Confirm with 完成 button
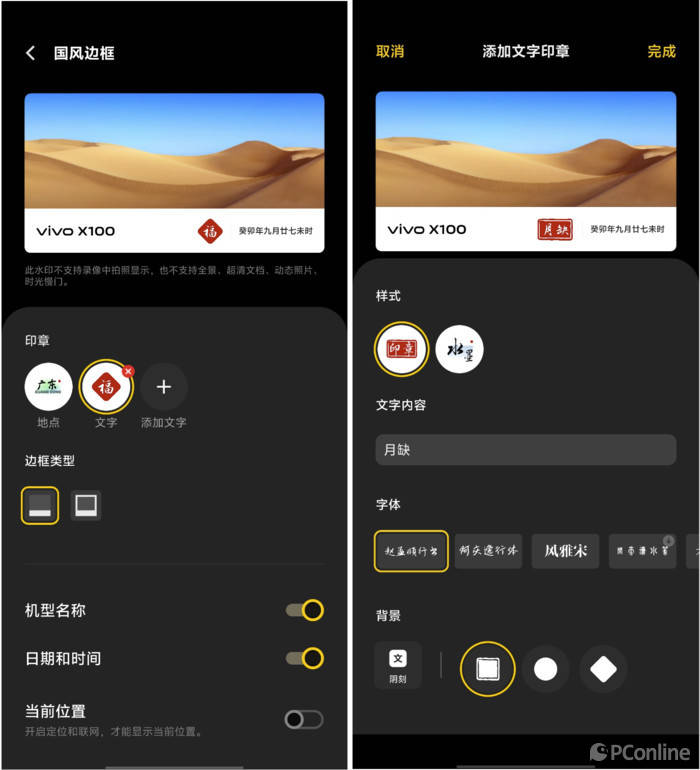This screenshot has width=700, height=770. pos(661,51)
